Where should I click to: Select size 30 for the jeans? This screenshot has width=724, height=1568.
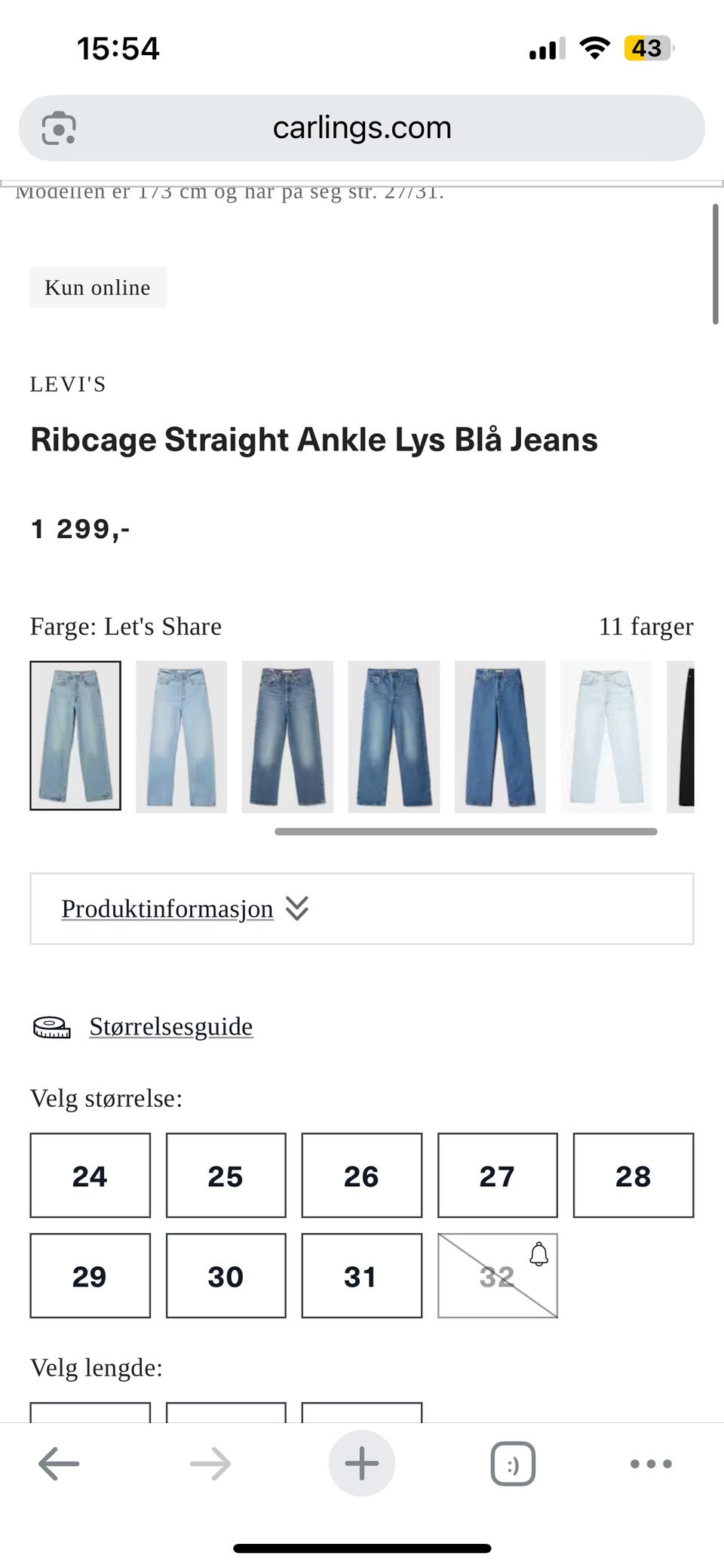(225, 1276)
